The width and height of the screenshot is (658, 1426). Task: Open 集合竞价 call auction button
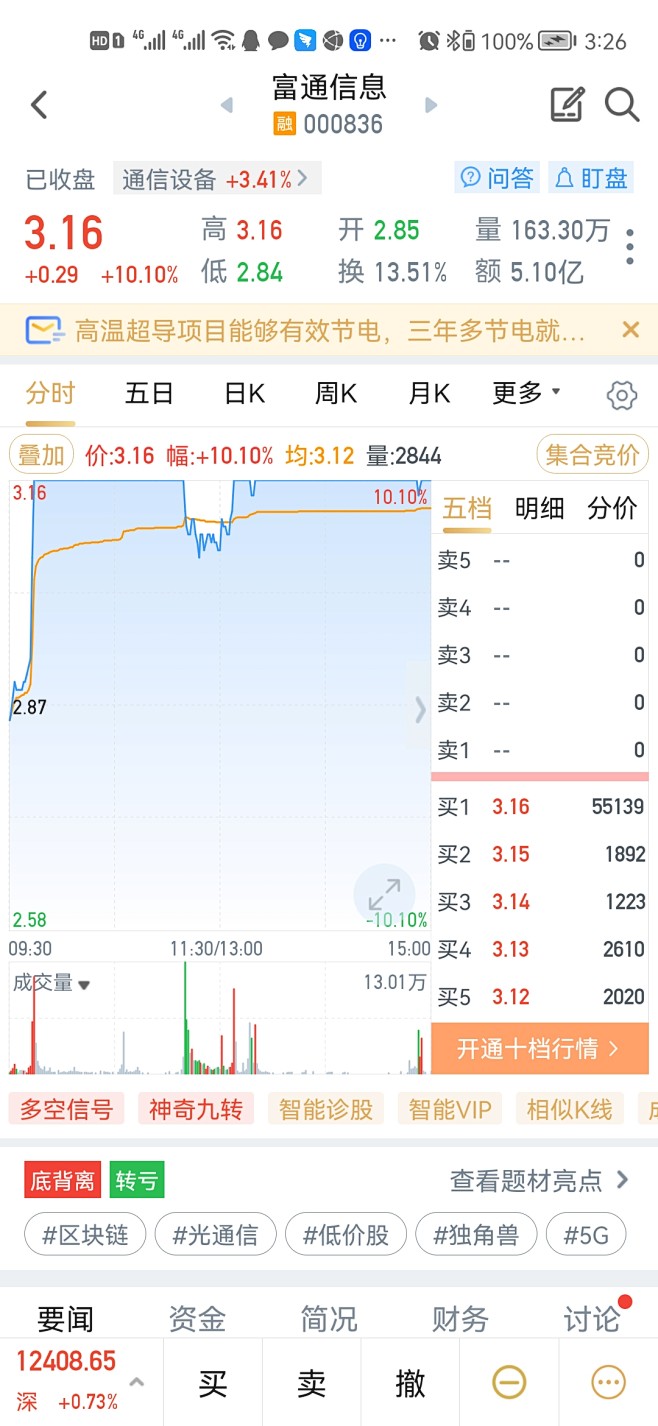[592, 456]
